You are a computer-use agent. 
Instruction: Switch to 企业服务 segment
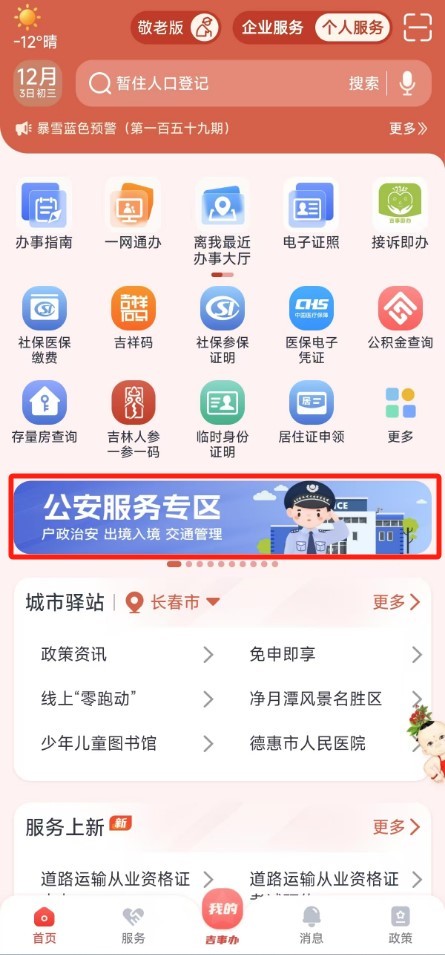(272, 27)
